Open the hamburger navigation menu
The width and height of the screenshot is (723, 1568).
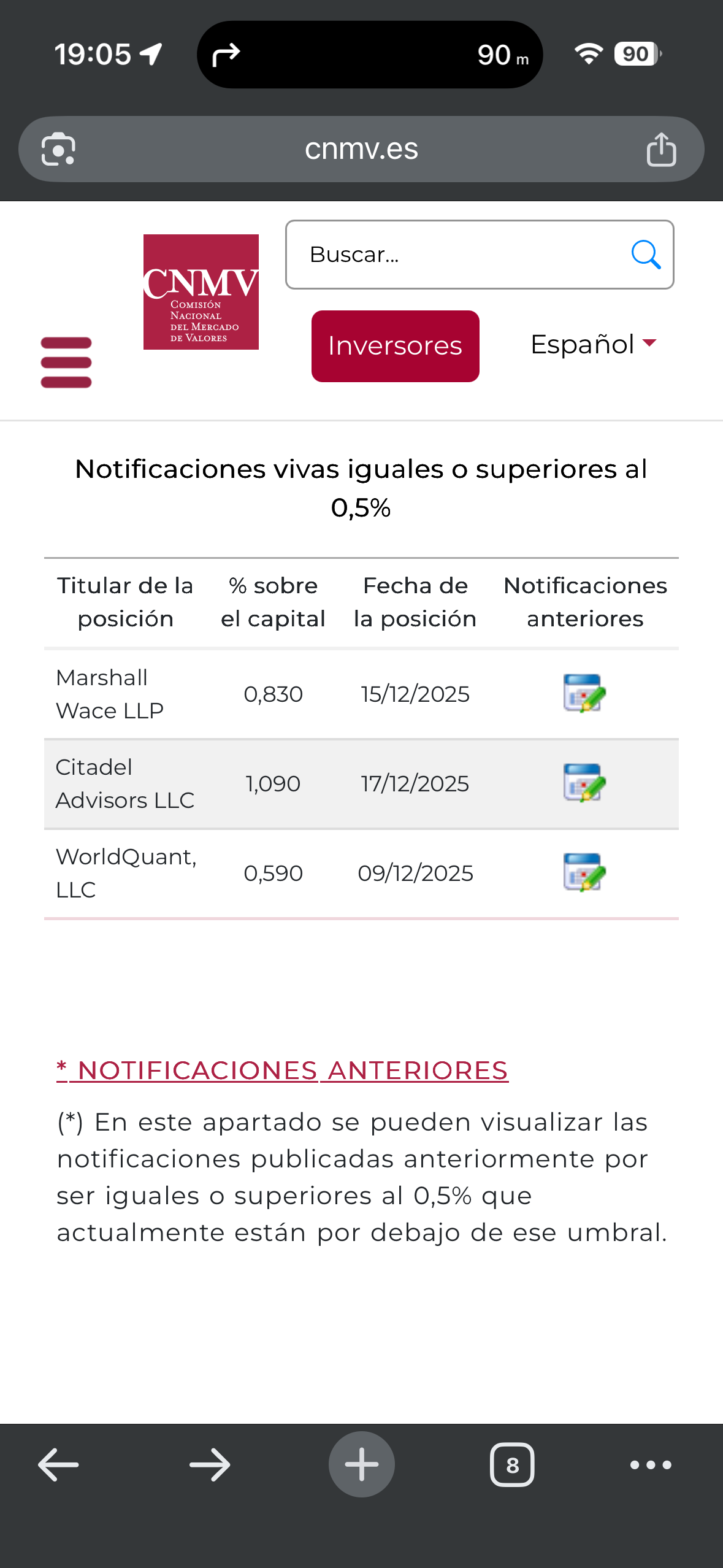[x=66, y=363]
